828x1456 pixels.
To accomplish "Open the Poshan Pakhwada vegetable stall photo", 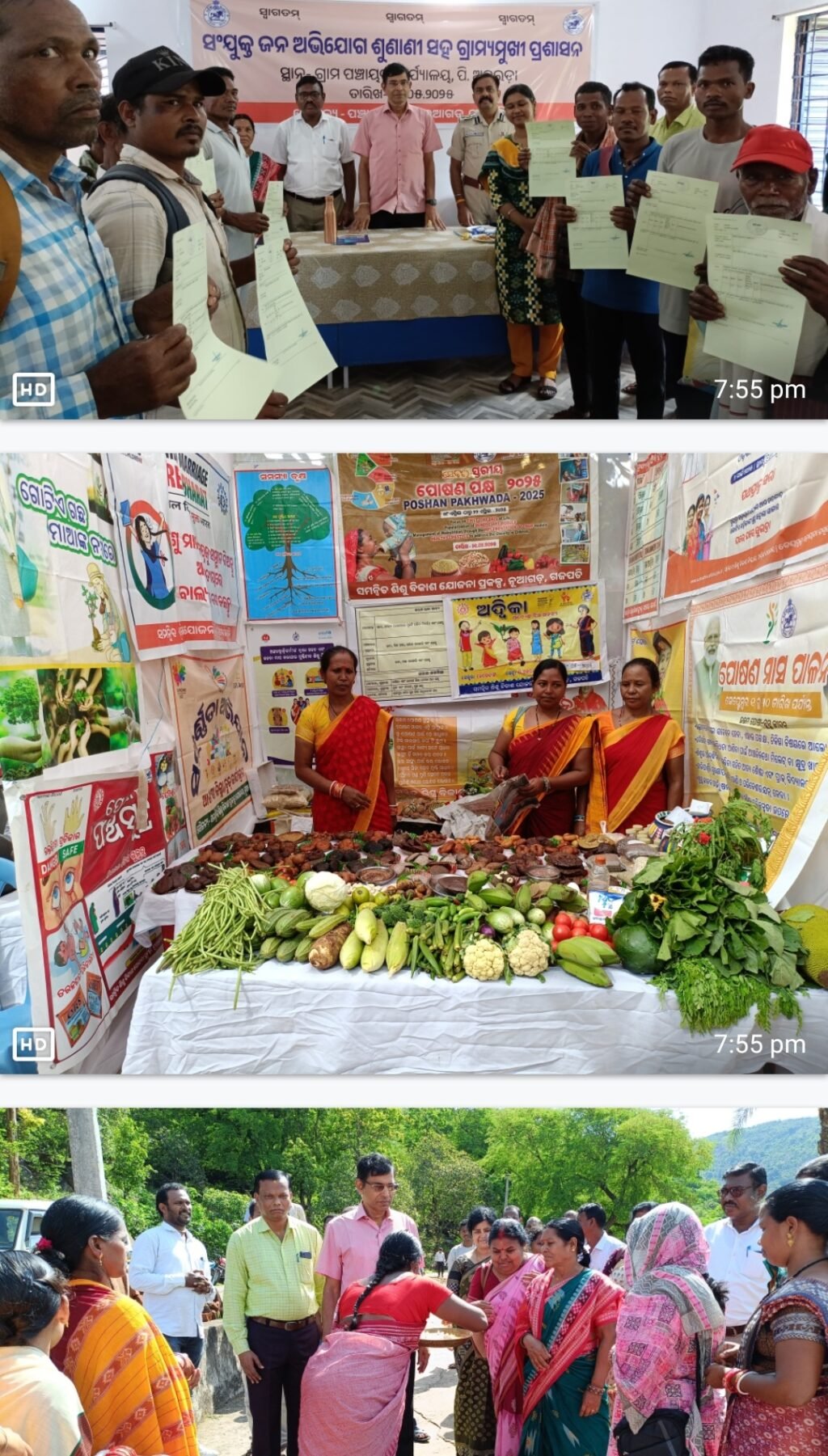I will click(414, 763).
